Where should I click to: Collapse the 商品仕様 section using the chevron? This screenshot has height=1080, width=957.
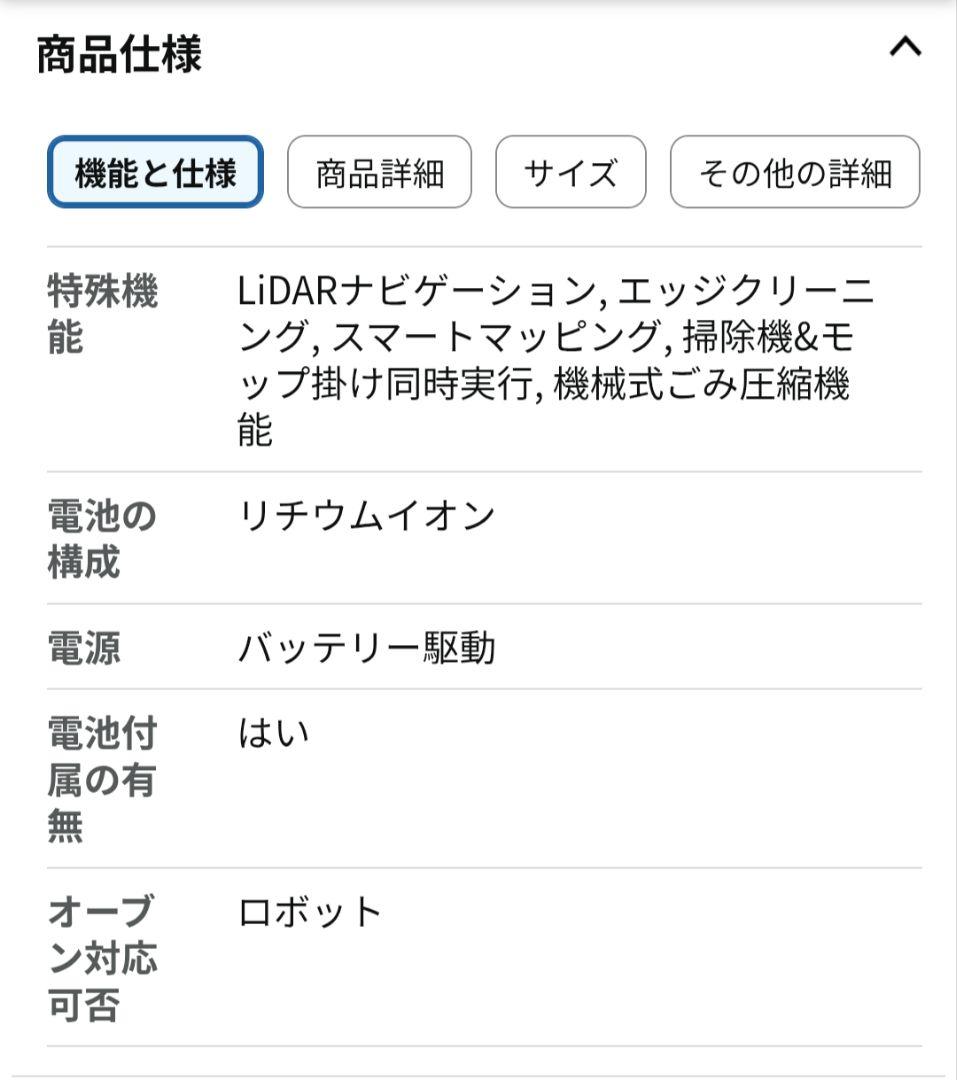[x=905, y=48]
